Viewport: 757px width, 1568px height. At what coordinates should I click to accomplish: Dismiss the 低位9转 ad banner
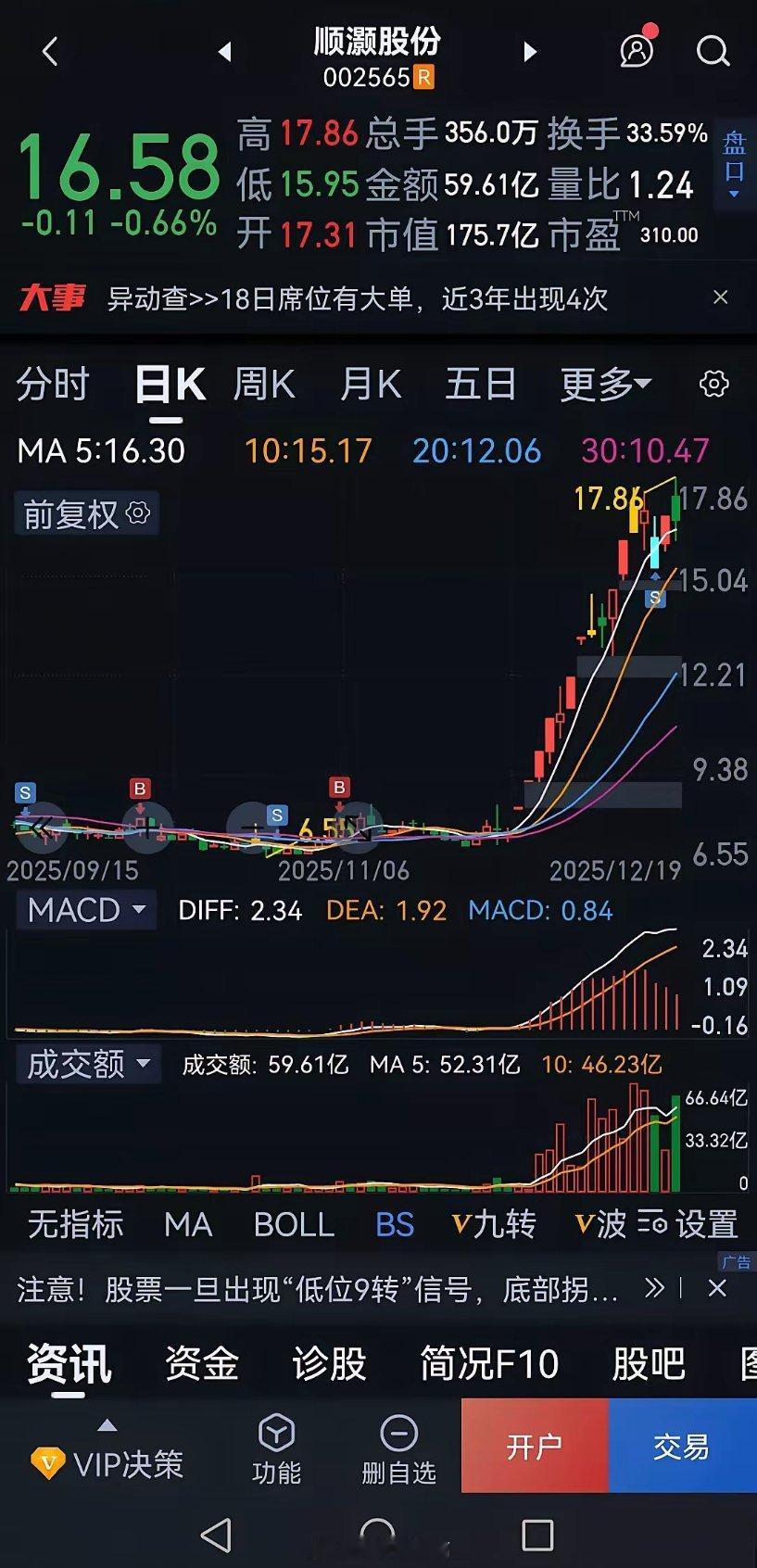click(x=718, y=1288)
